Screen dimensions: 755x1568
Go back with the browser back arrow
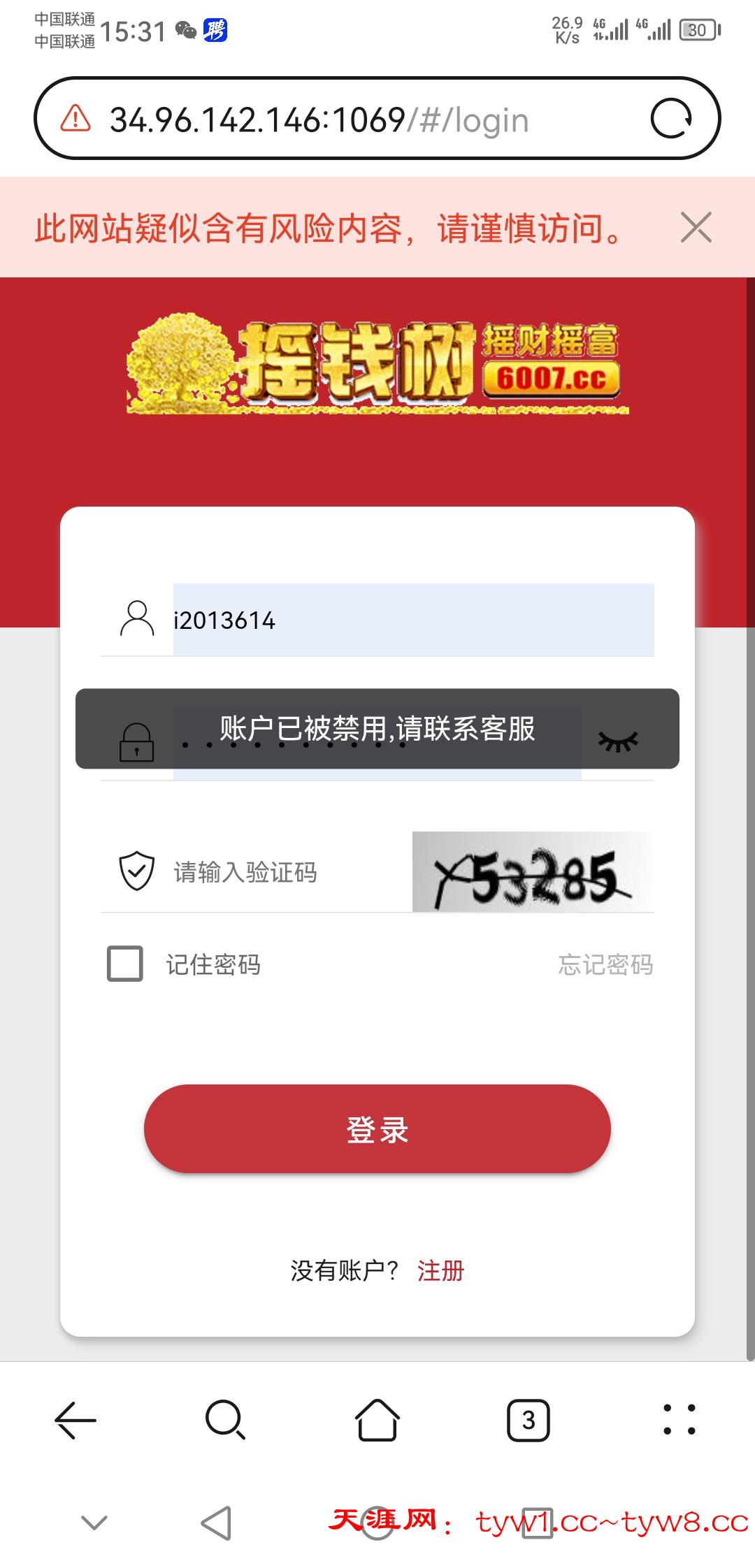pos(75,1420)
